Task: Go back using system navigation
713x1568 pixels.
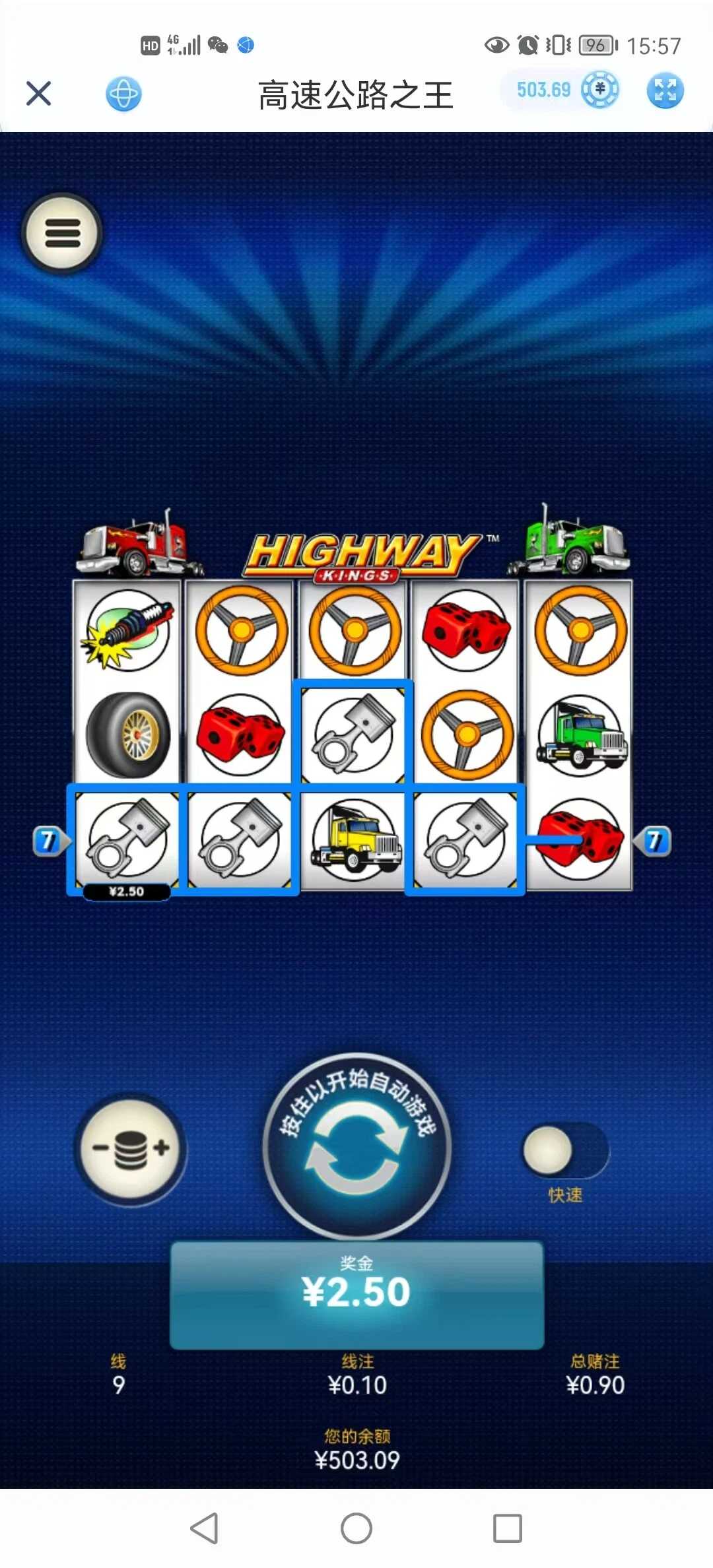Action: point(205,1528)
